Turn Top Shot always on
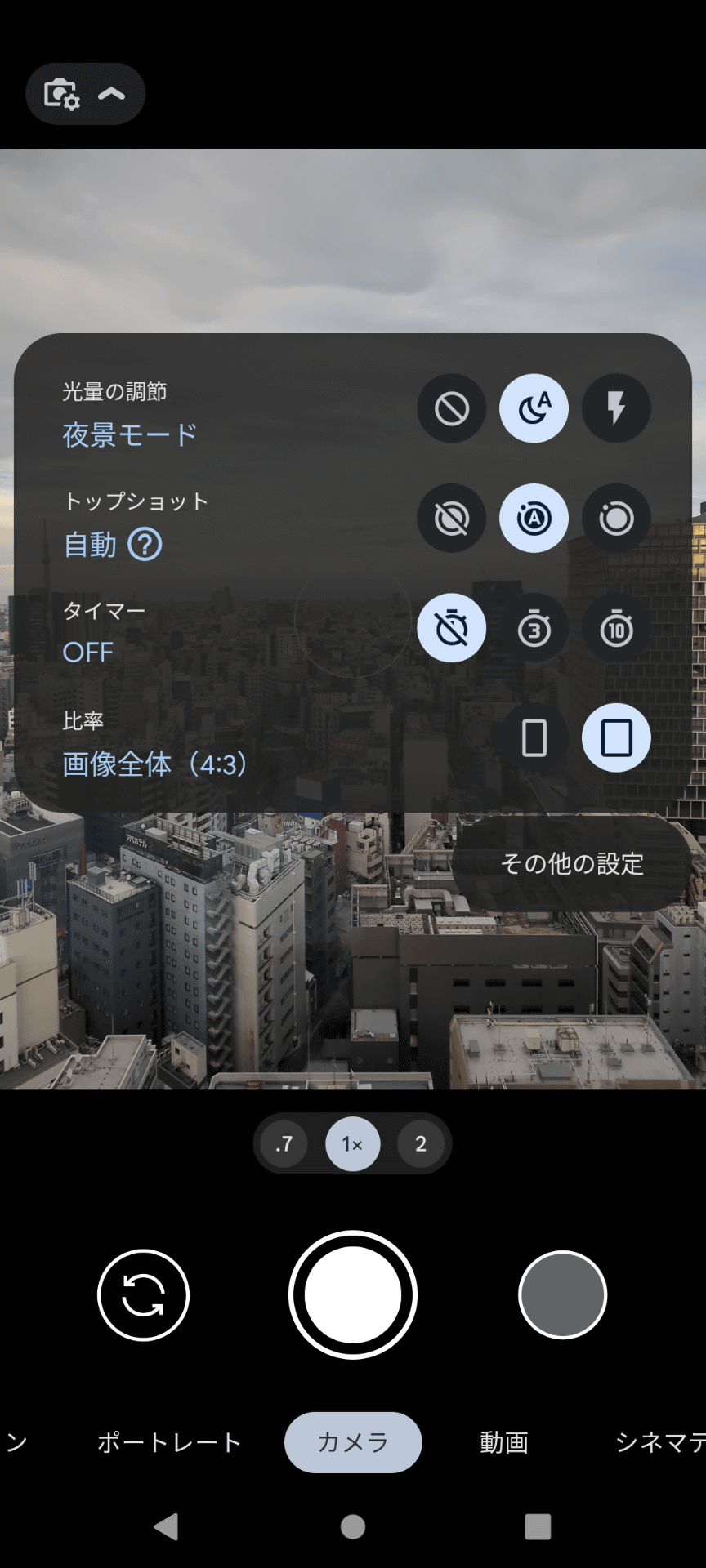This screenshot has width=706, height=1568. pos(616,519)
